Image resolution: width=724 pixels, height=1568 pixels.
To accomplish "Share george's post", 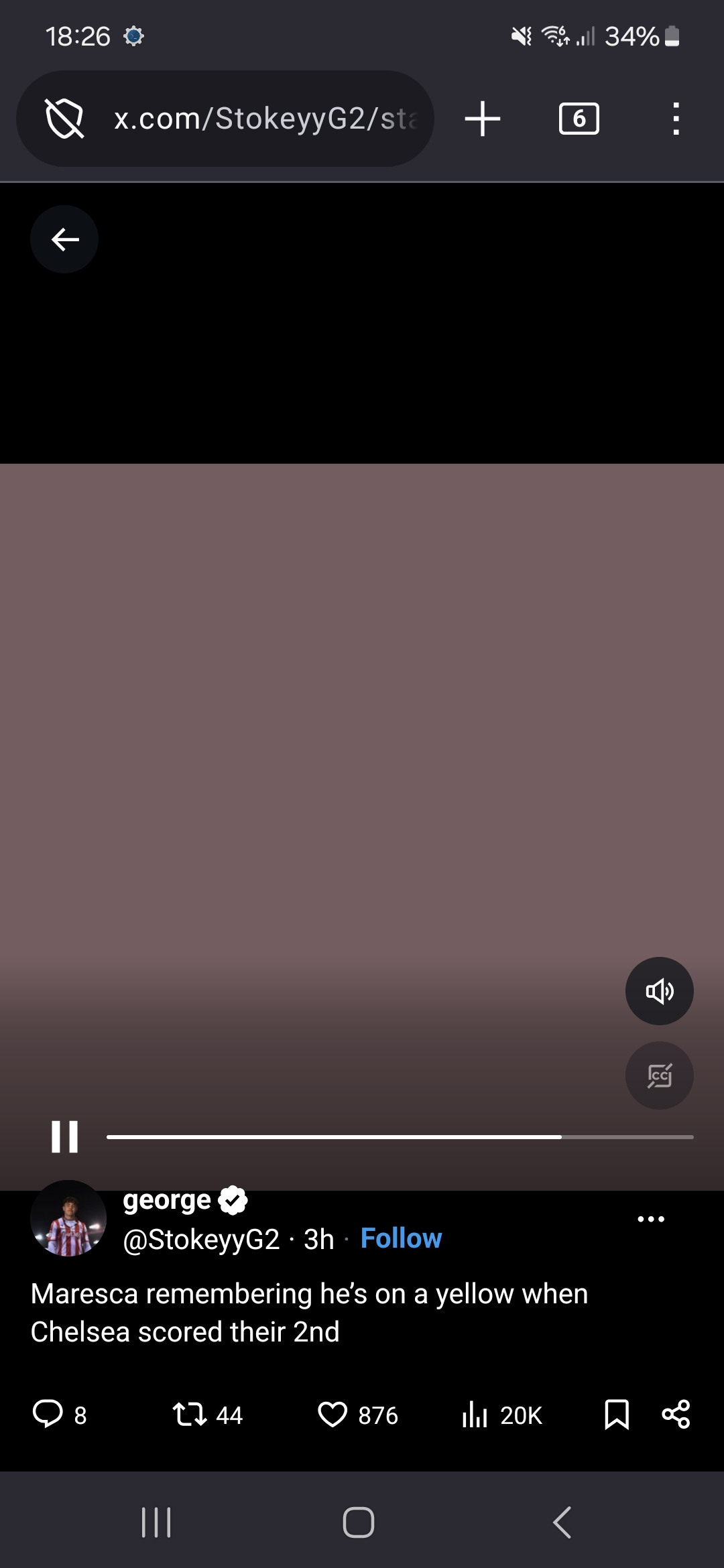I will [x=676, y=1415].
